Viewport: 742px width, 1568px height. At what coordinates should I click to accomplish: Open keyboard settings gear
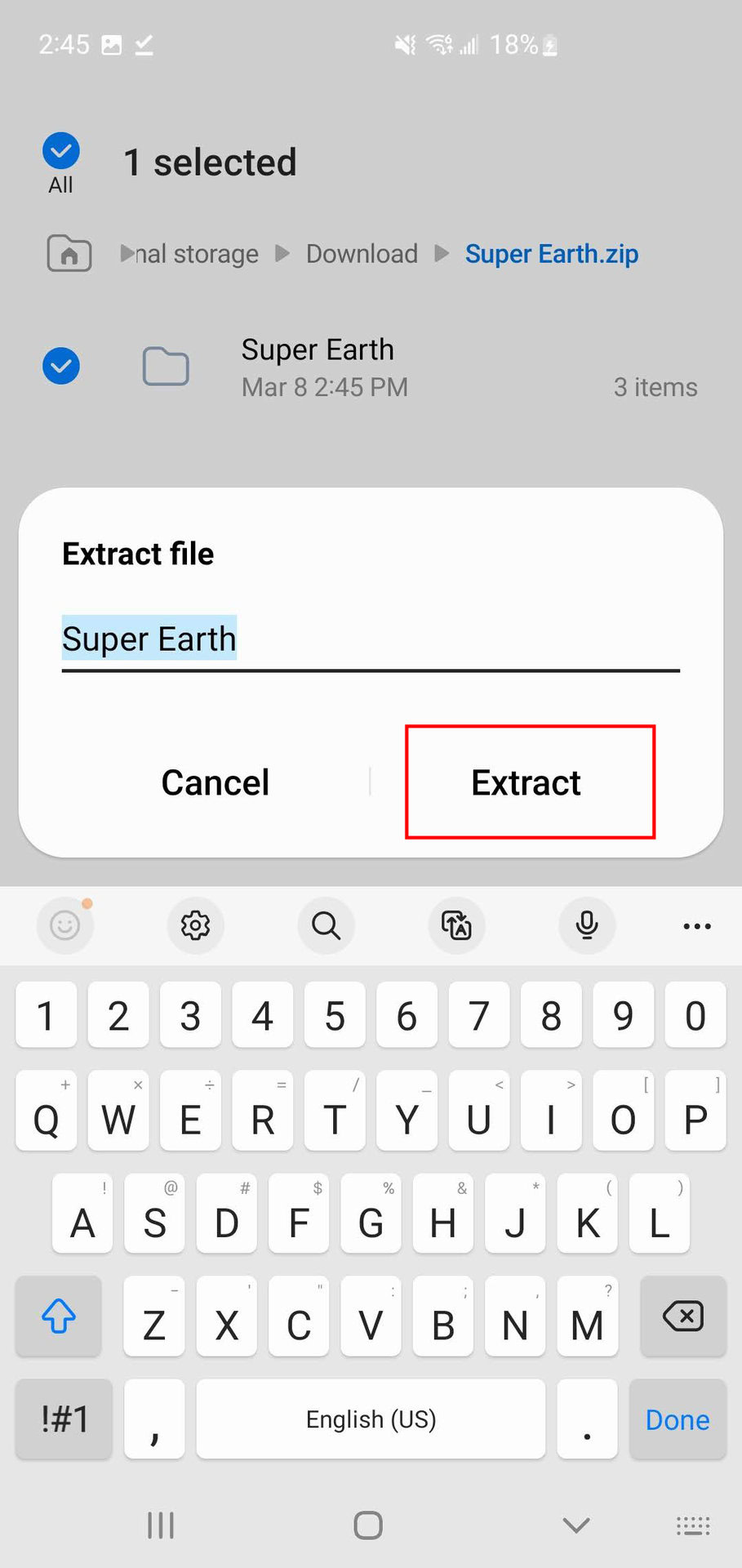click(195, 925)
